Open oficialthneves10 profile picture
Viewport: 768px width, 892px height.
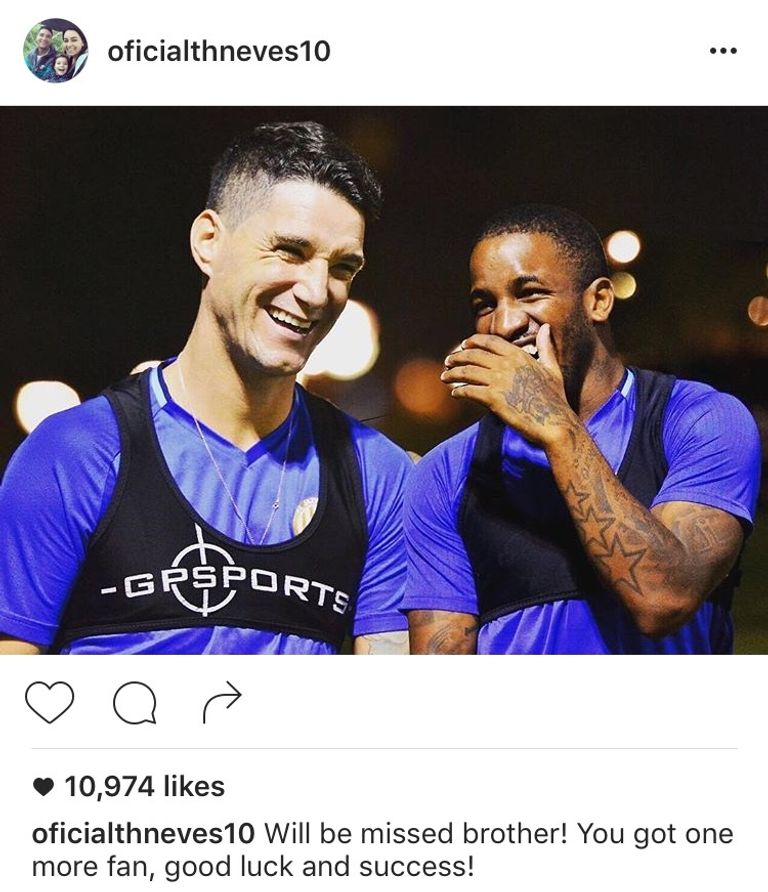pyautogui.click(x=56, y=50)
